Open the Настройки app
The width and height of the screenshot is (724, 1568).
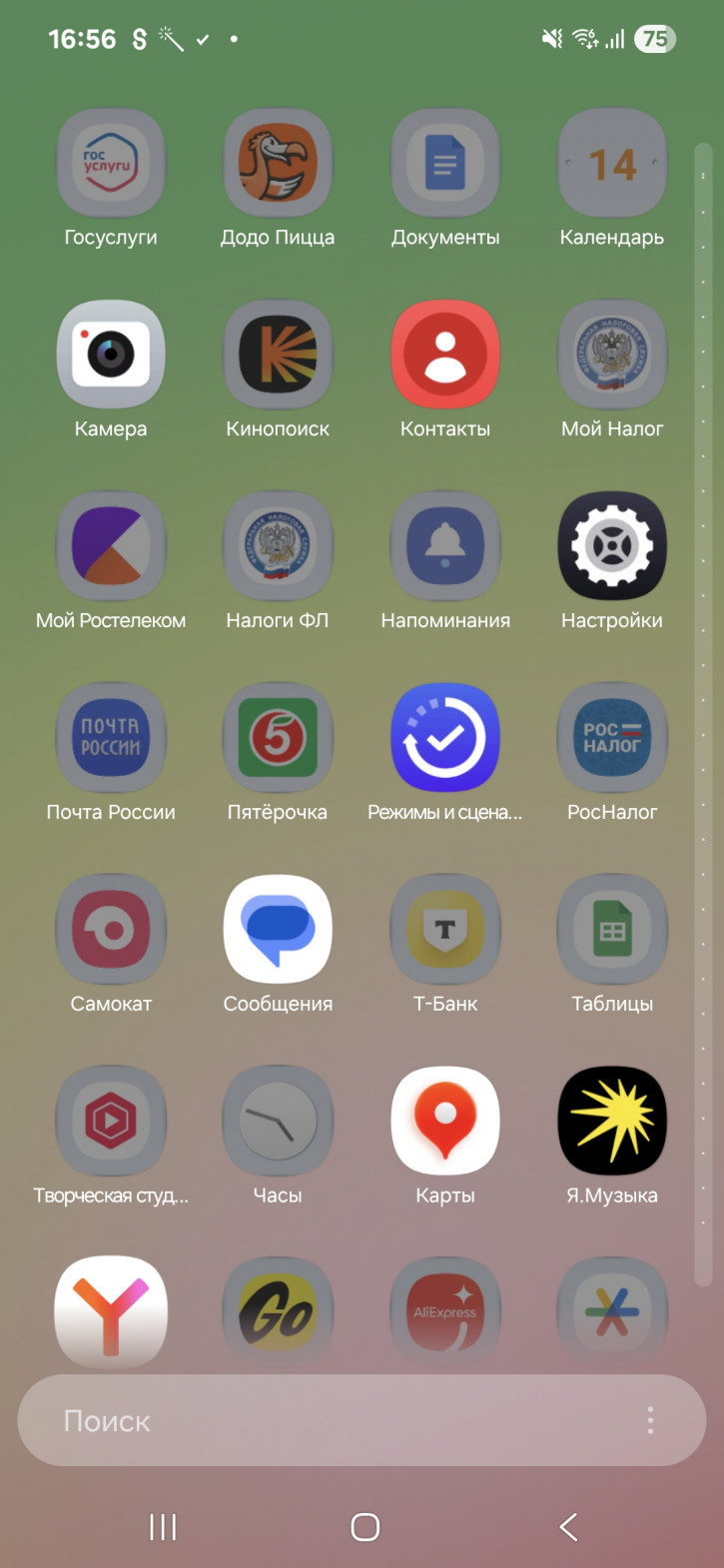pyautogui.click(x=612, y=547)
